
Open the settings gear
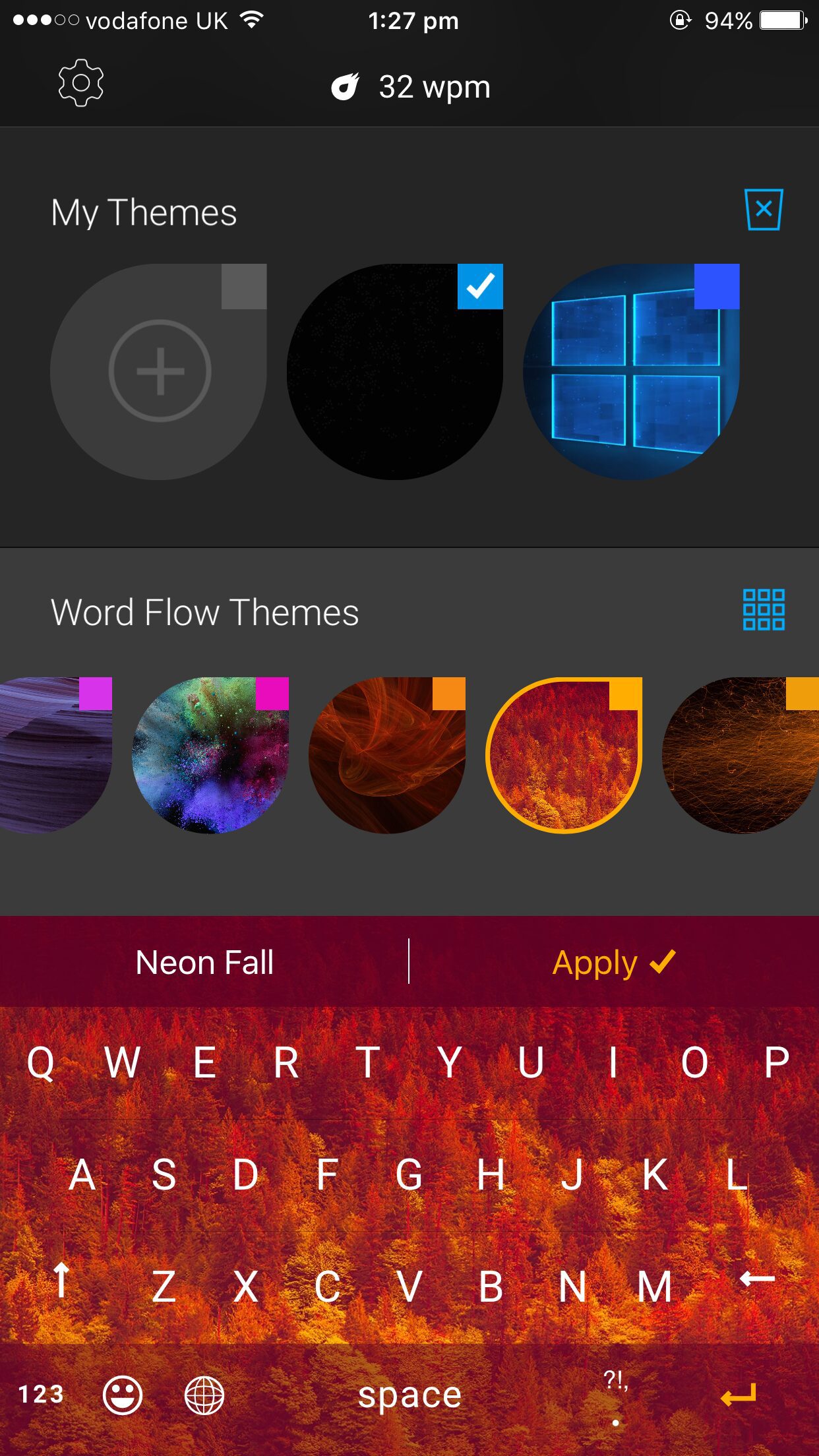(80, 83)
